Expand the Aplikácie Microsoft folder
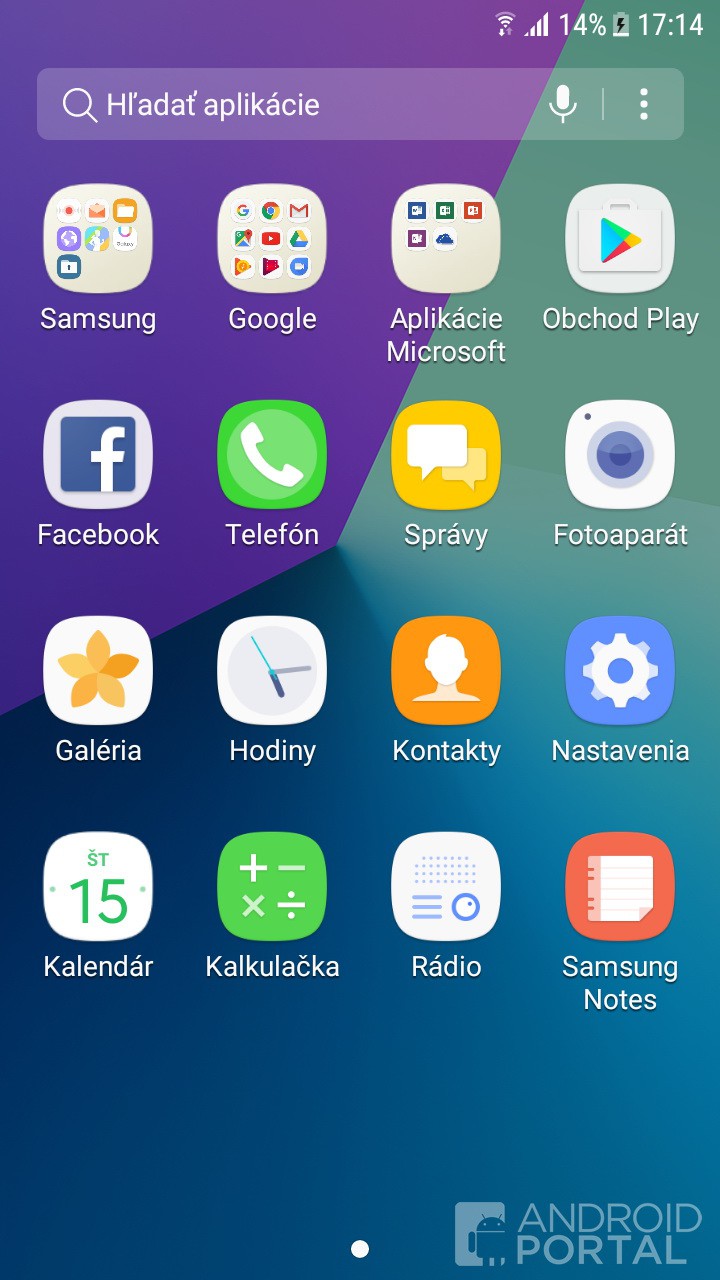Screen dimensions: 720x1280 coord(446,239)
